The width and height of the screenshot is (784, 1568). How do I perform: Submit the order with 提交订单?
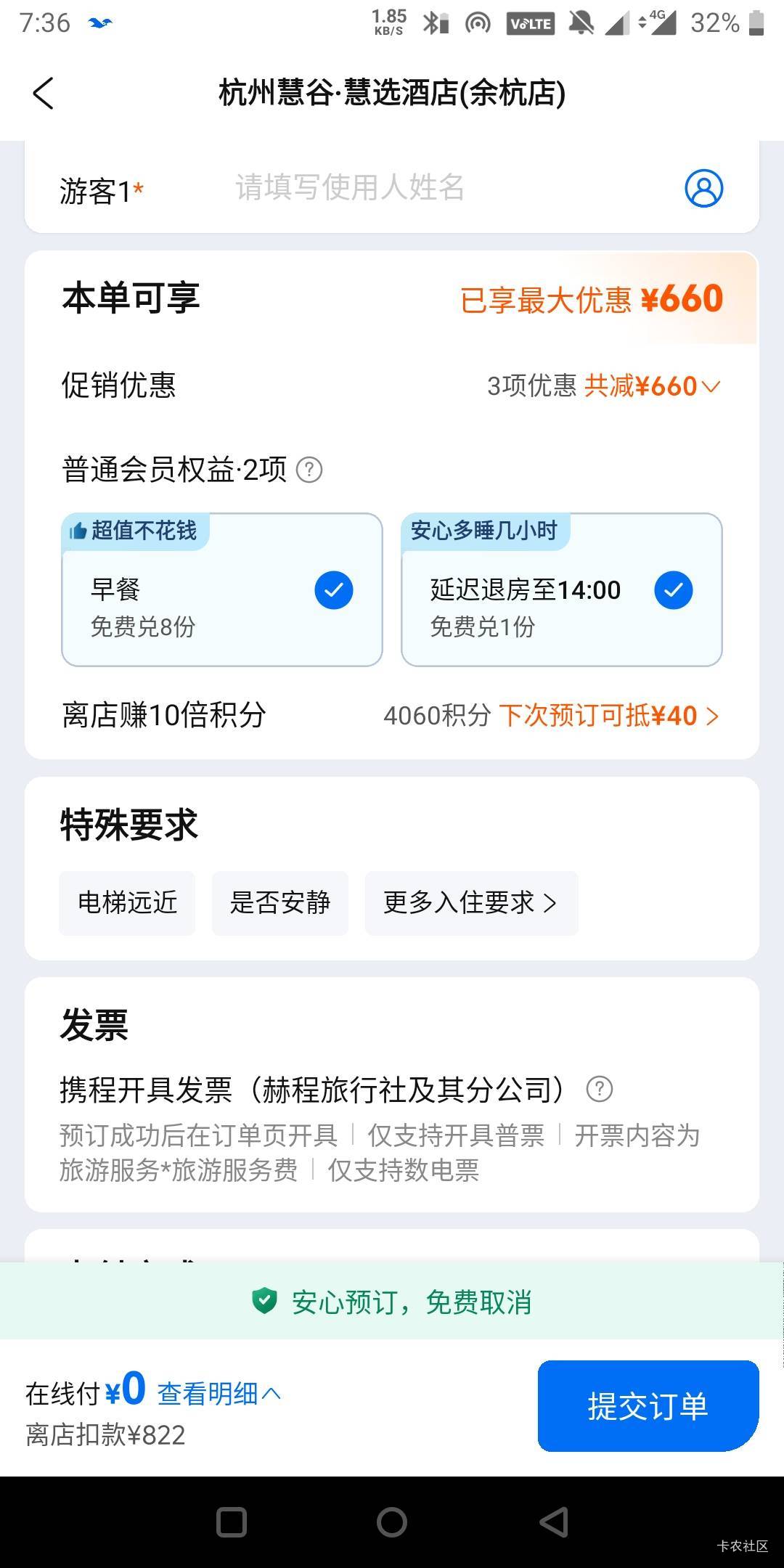[648, 1406]
